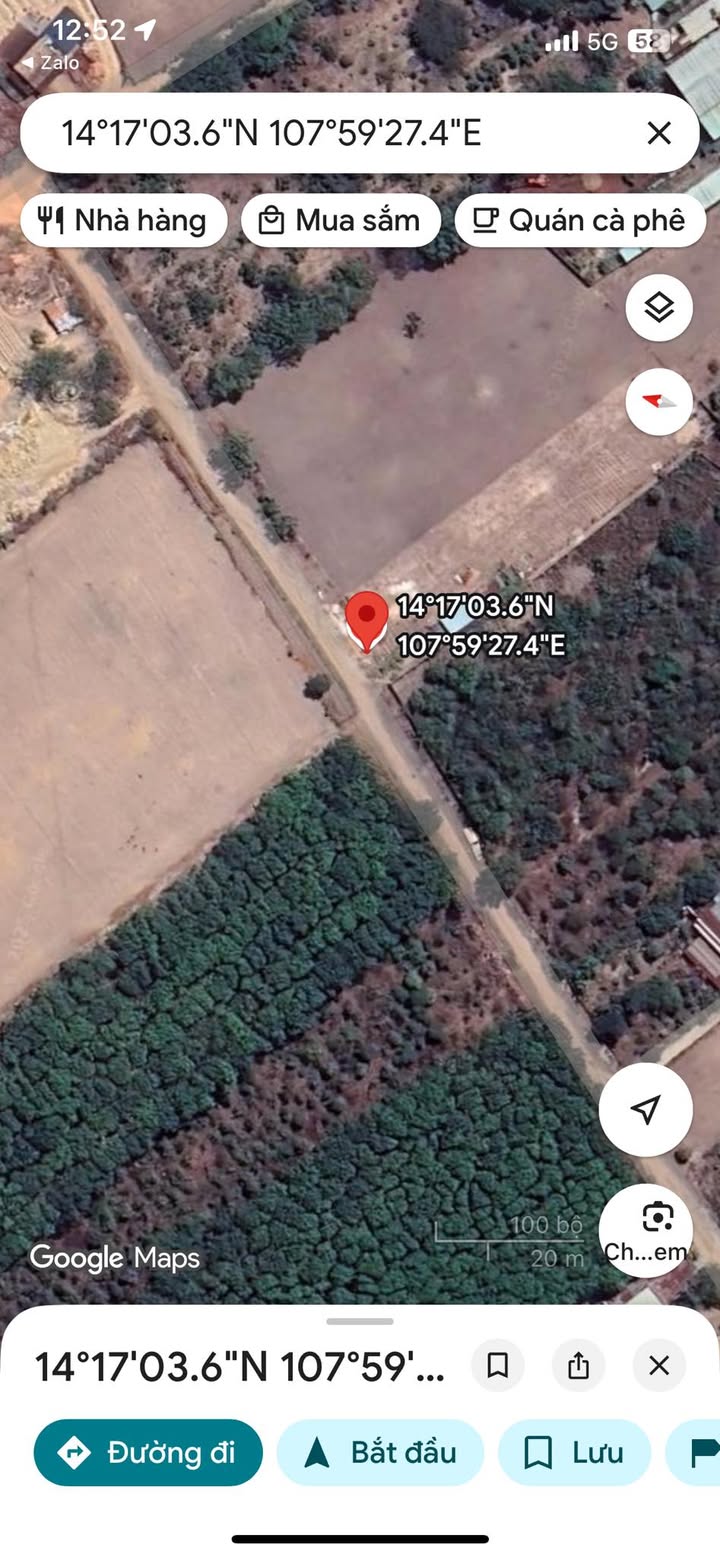720x1557 pixels.
Task: Reset map orientation with the compass
Action: pos(659,401)
